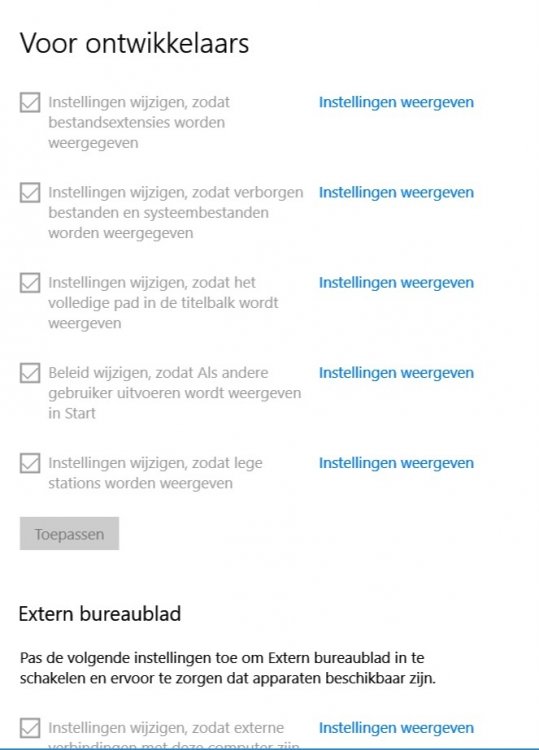
Task: Toggle the Als andere gebruiker uitvoeren checkbox
Action: (x=30, y=373)
